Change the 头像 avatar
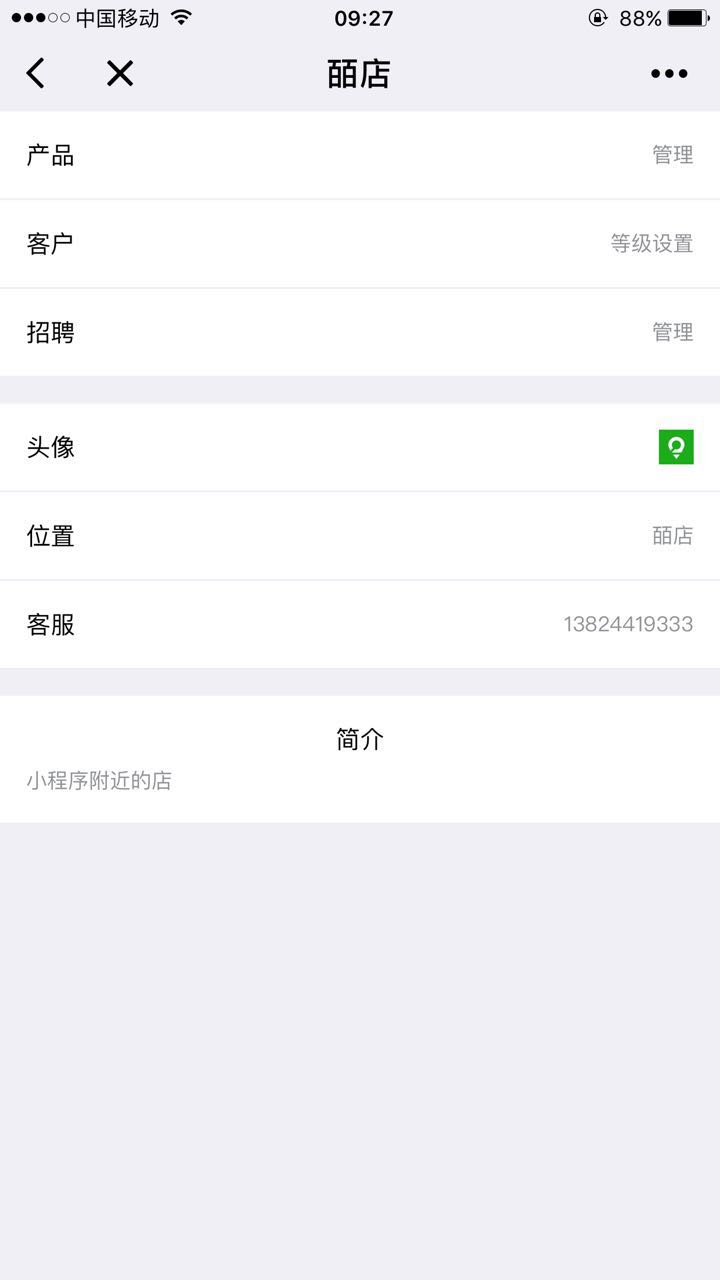 click(x=675, y=447)
